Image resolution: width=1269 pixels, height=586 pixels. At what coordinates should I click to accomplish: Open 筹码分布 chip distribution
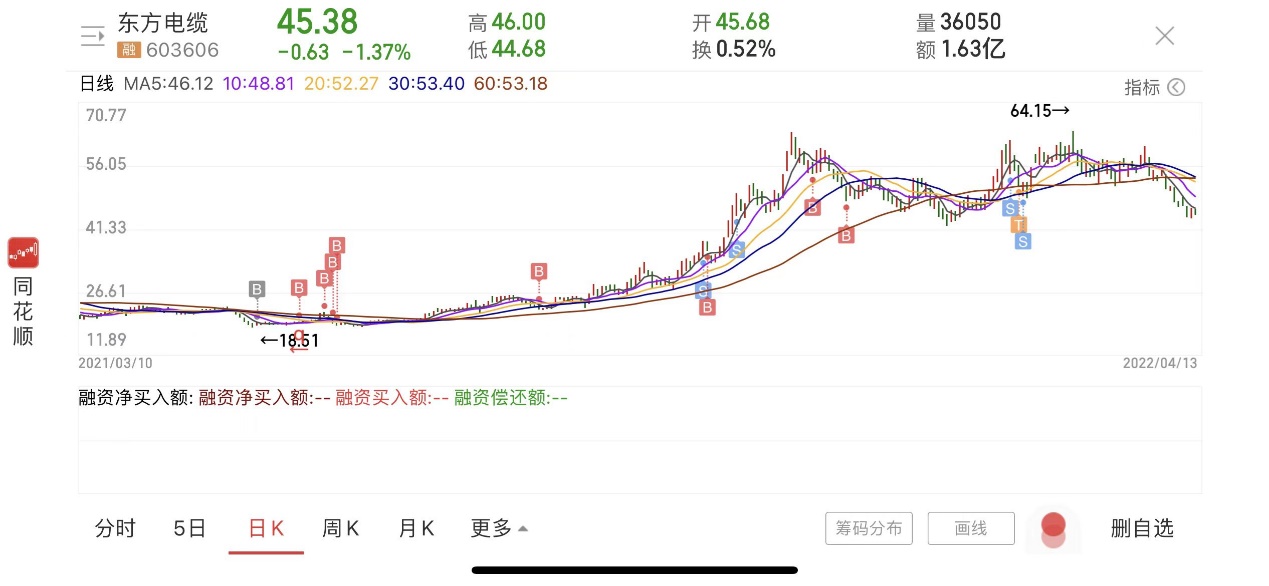pos(869,528)
